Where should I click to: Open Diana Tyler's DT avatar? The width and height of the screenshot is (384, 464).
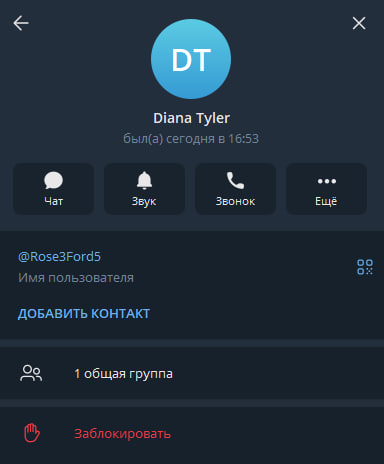point(191,59)
